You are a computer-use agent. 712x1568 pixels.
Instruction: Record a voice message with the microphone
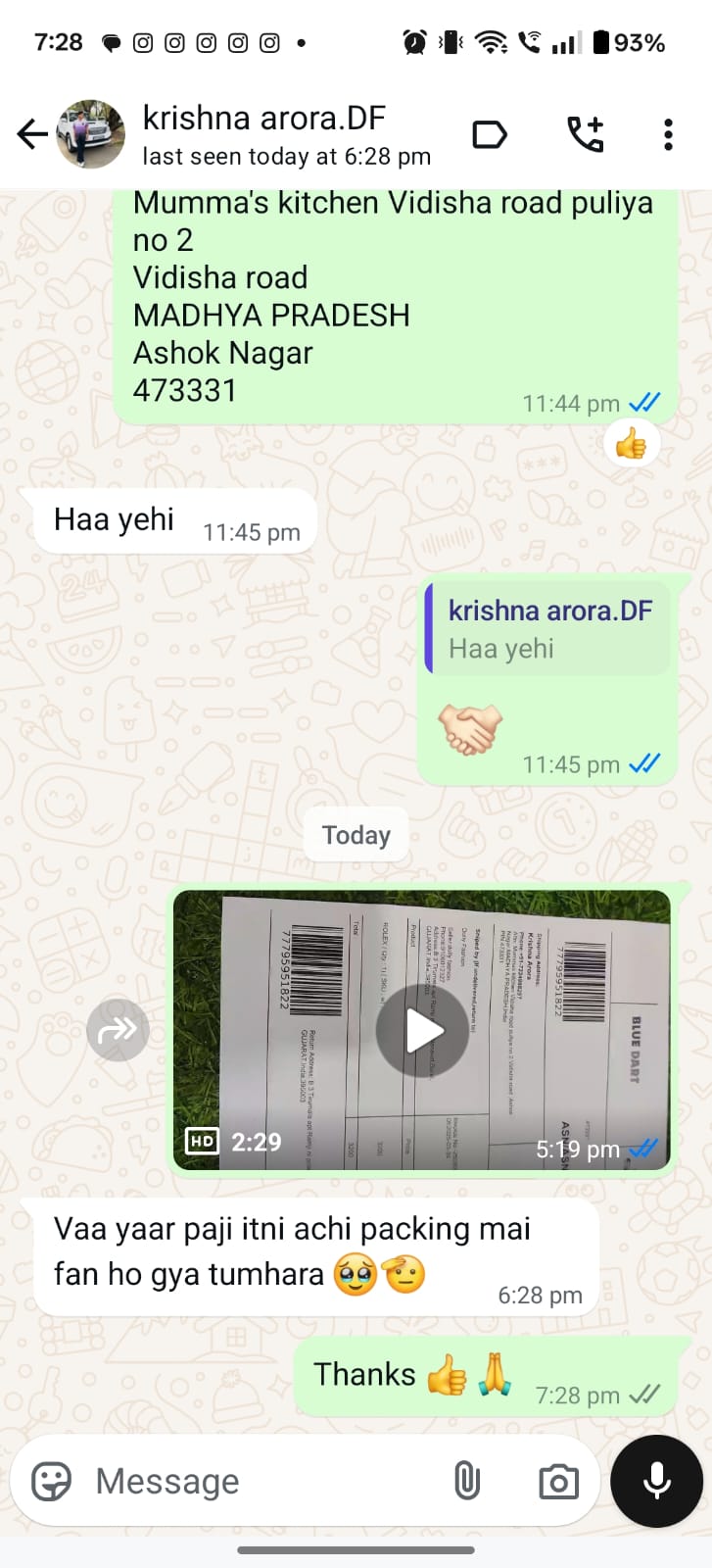tap(656, 1481)
